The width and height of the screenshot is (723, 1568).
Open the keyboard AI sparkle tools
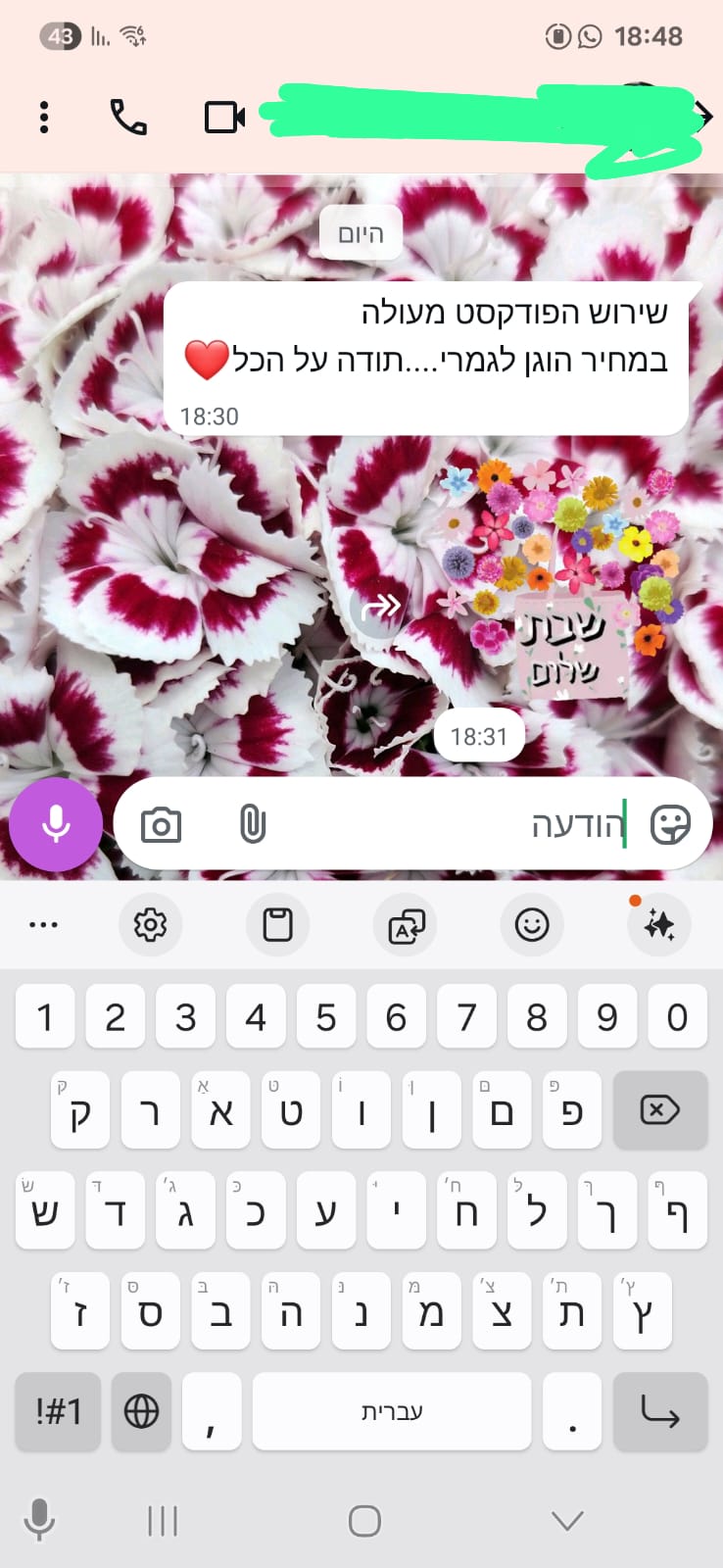[x=659, y=924]
